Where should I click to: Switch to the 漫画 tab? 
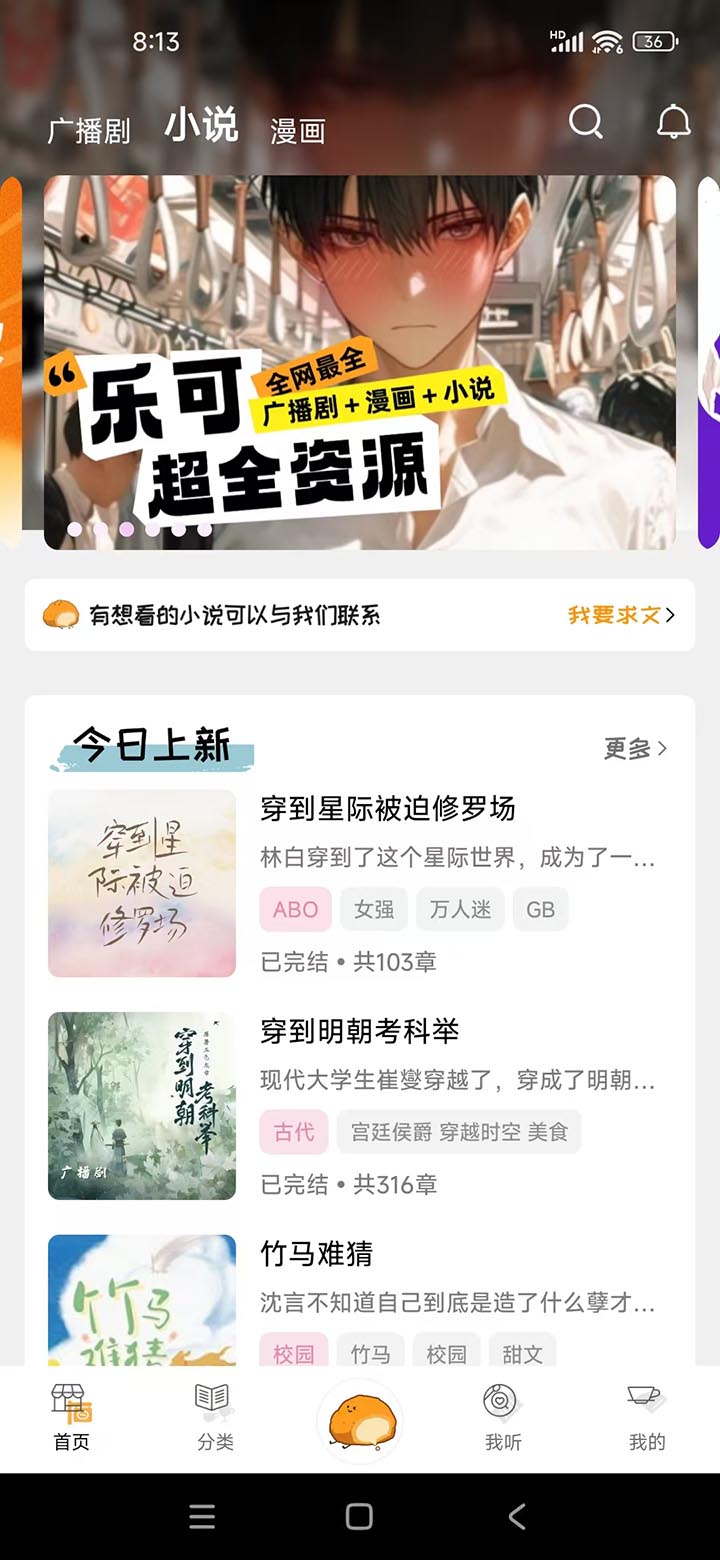[x=295, y=131]
